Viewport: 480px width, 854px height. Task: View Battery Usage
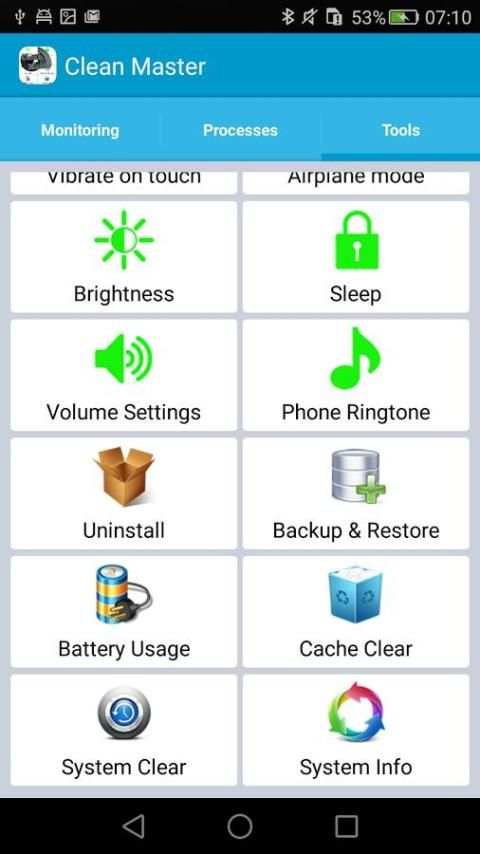[124, 612]
